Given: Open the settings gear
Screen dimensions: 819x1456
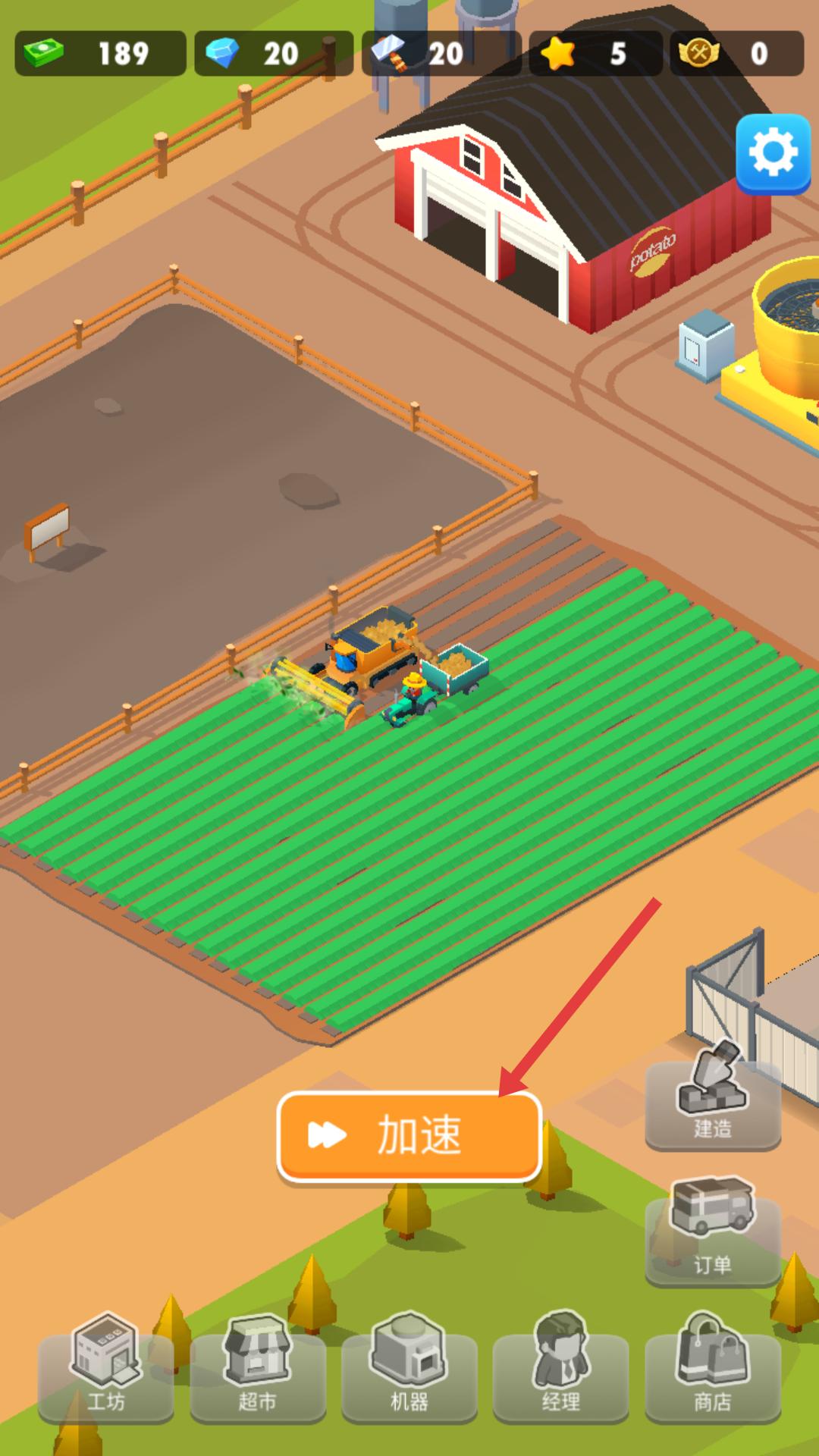Looking at the screenshot, I should 773,154.
